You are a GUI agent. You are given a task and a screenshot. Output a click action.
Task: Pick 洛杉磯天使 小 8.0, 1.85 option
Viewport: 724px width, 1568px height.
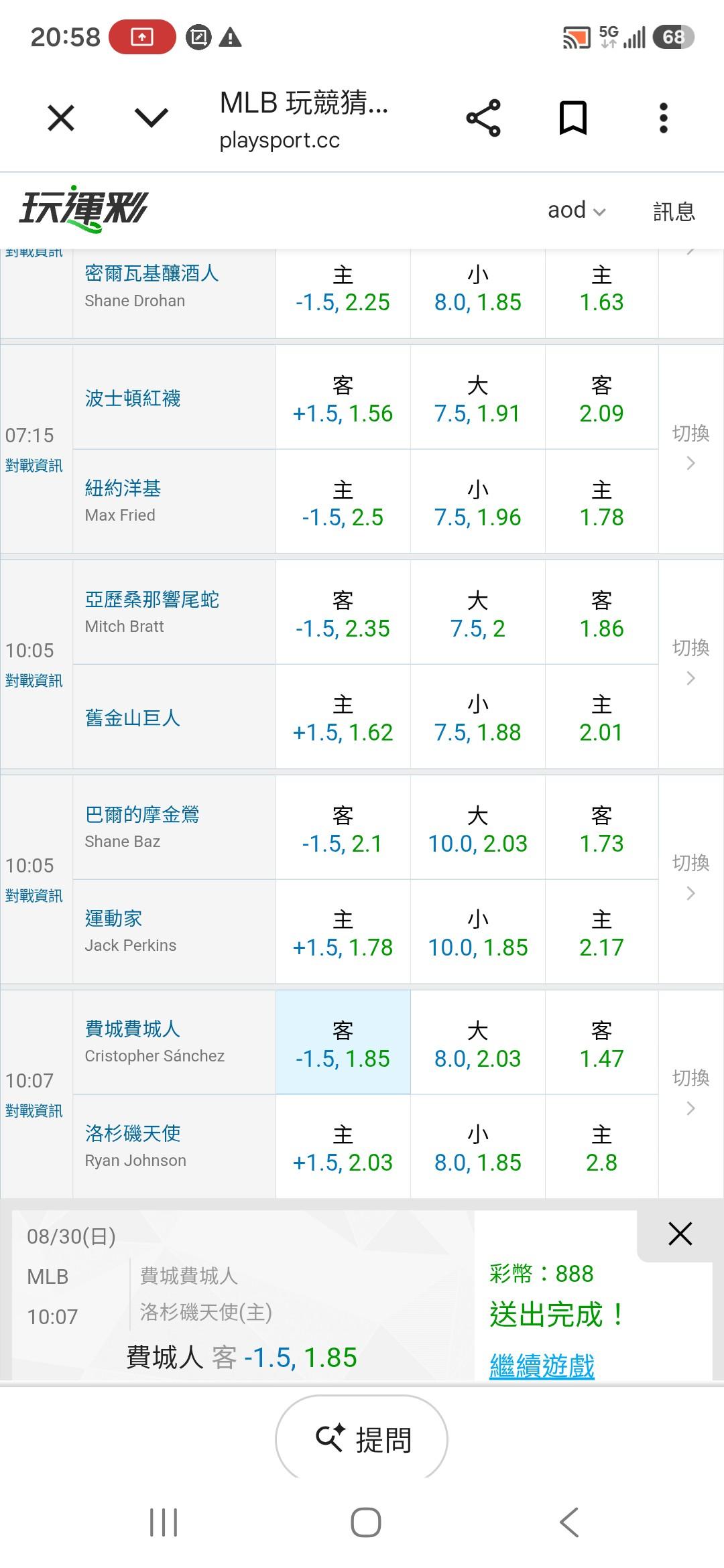(x=477, y=1147)
